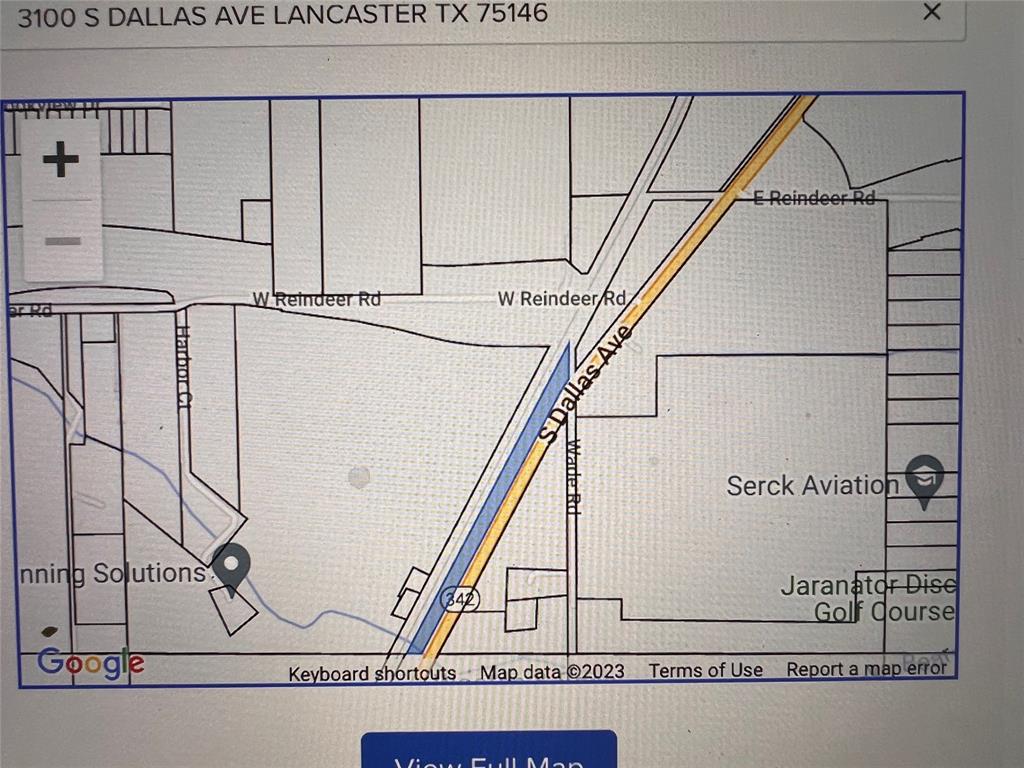This screenshot has height=768, width=1024.
Task: Report a map error
Action: (x=865, y=669)
